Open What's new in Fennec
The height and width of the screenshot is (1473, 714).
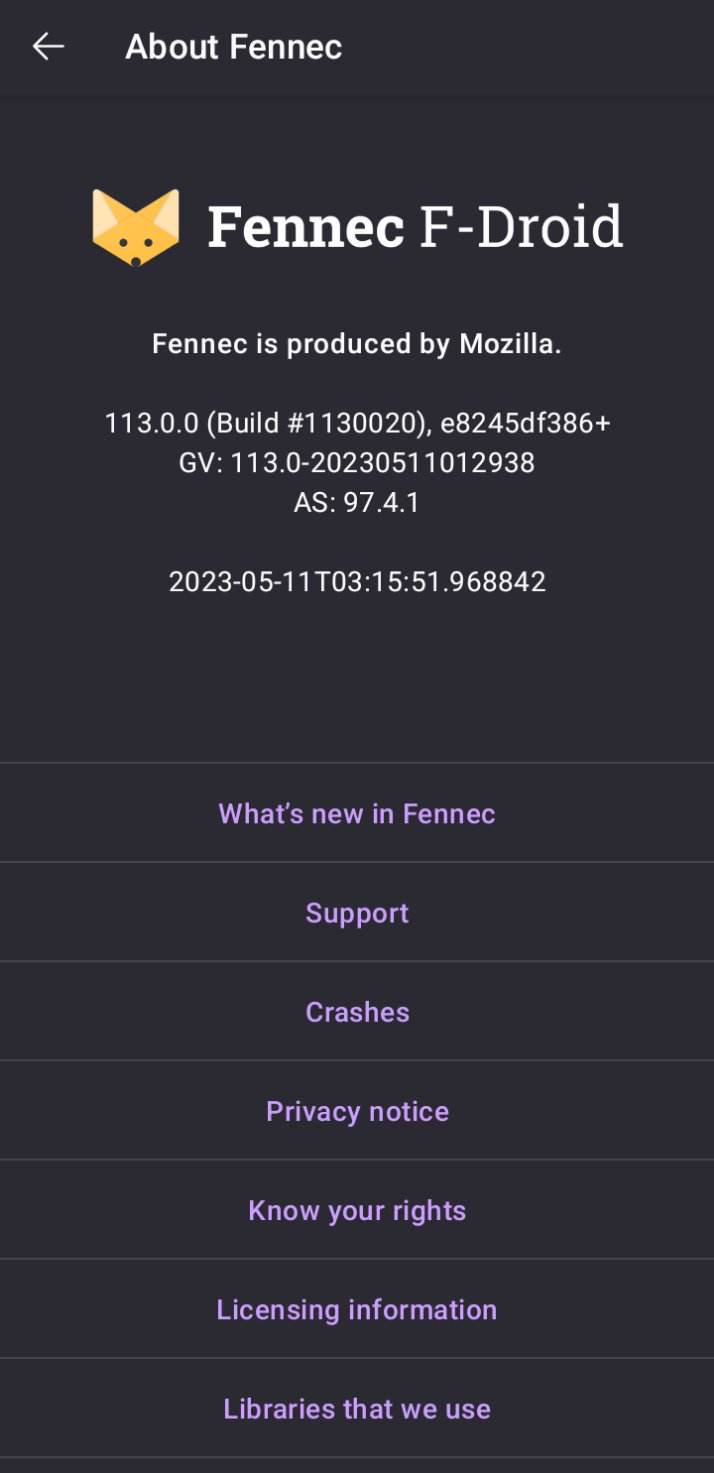pyautogui.click(x=357, y=813)
